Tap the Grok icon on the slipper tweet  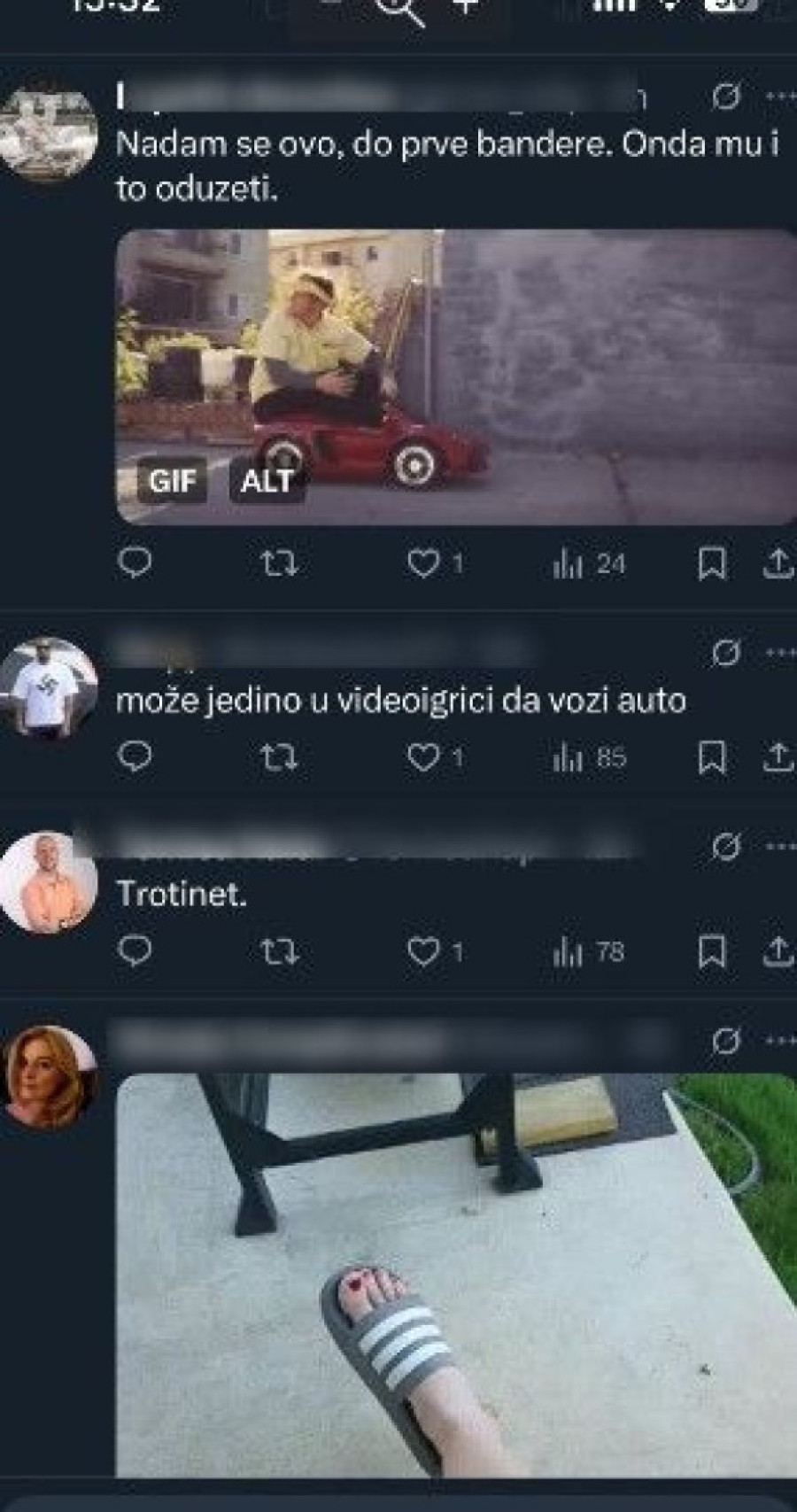(x=724, y=1042)
